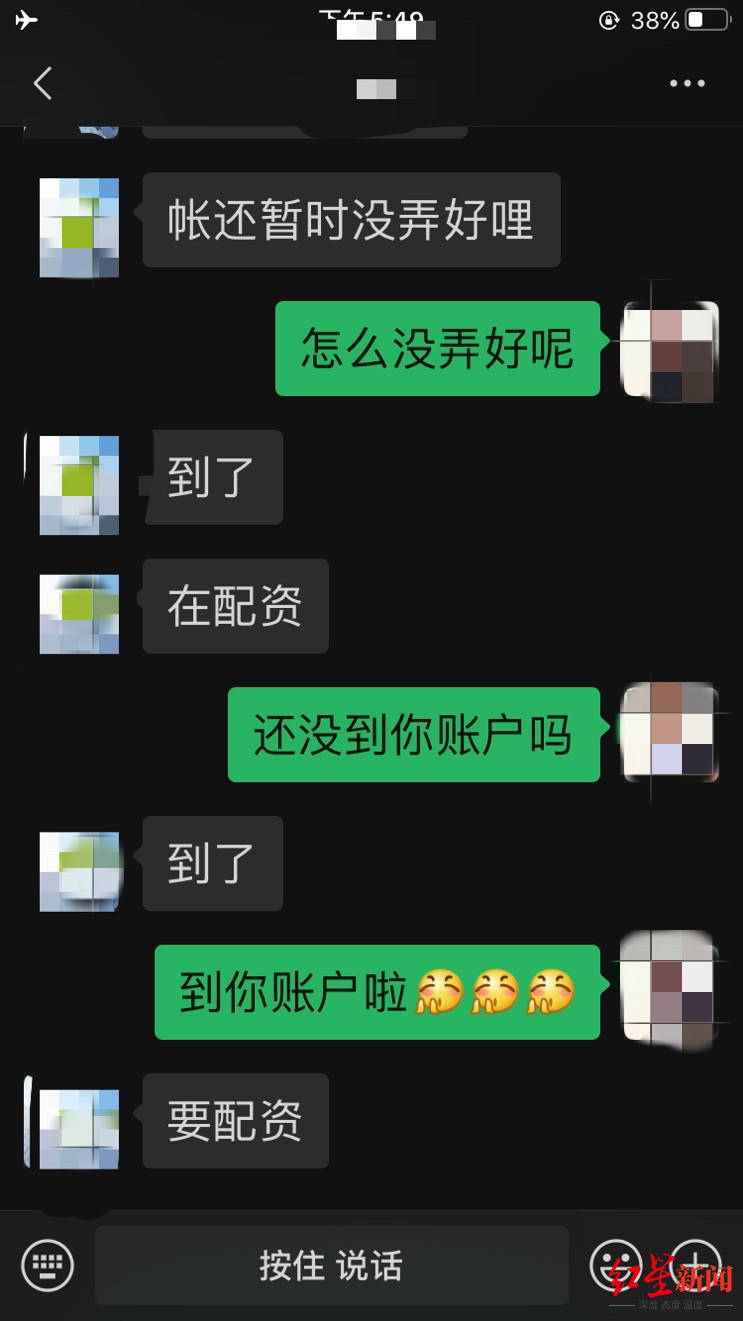Tap the back arrow to leave chat
This screenshot has height=1321, width=743.
tap(42, 84)
